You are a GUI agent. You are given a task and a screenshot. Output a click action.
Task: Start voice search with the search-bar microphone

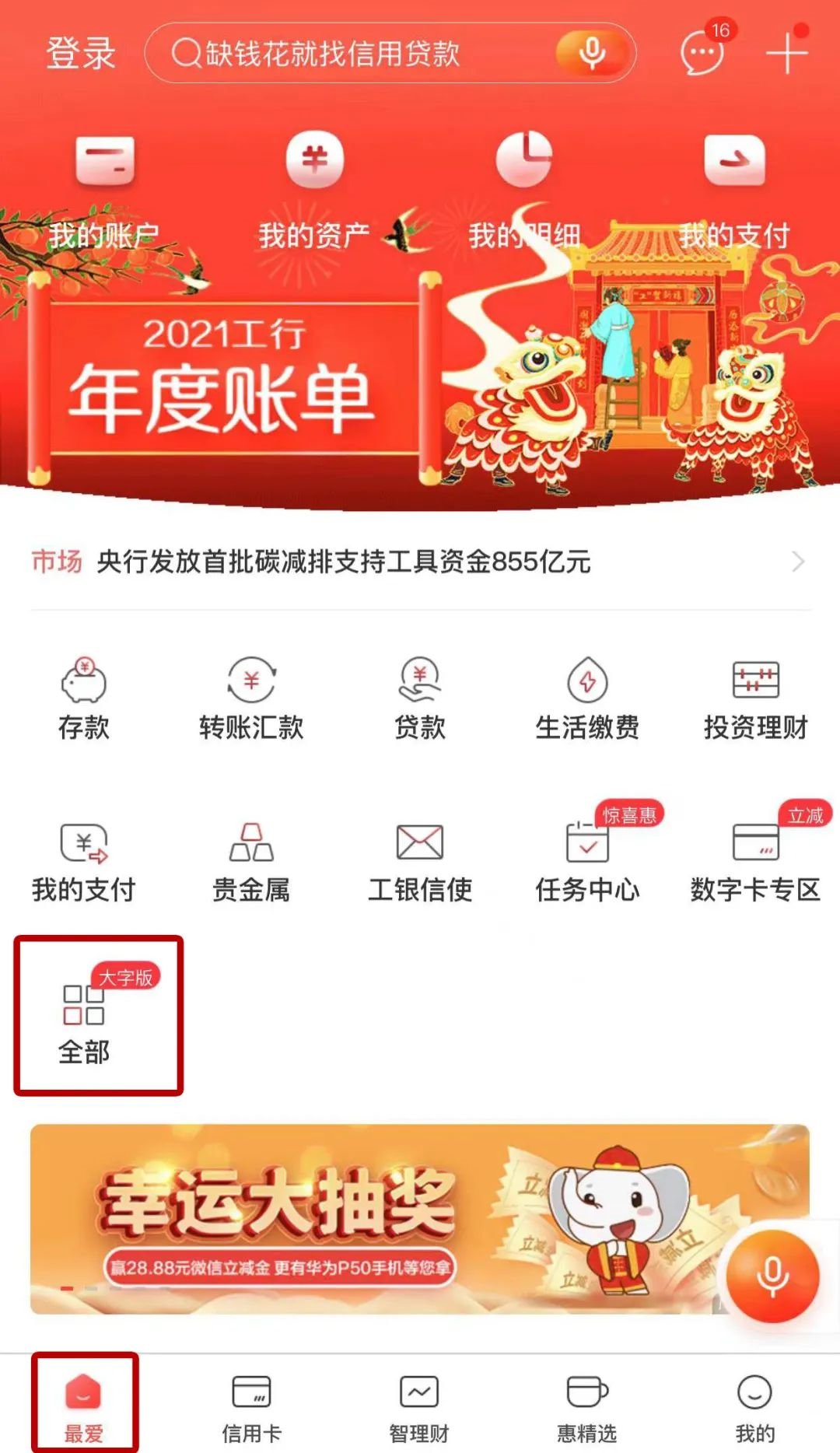click(x=592, y=54)
